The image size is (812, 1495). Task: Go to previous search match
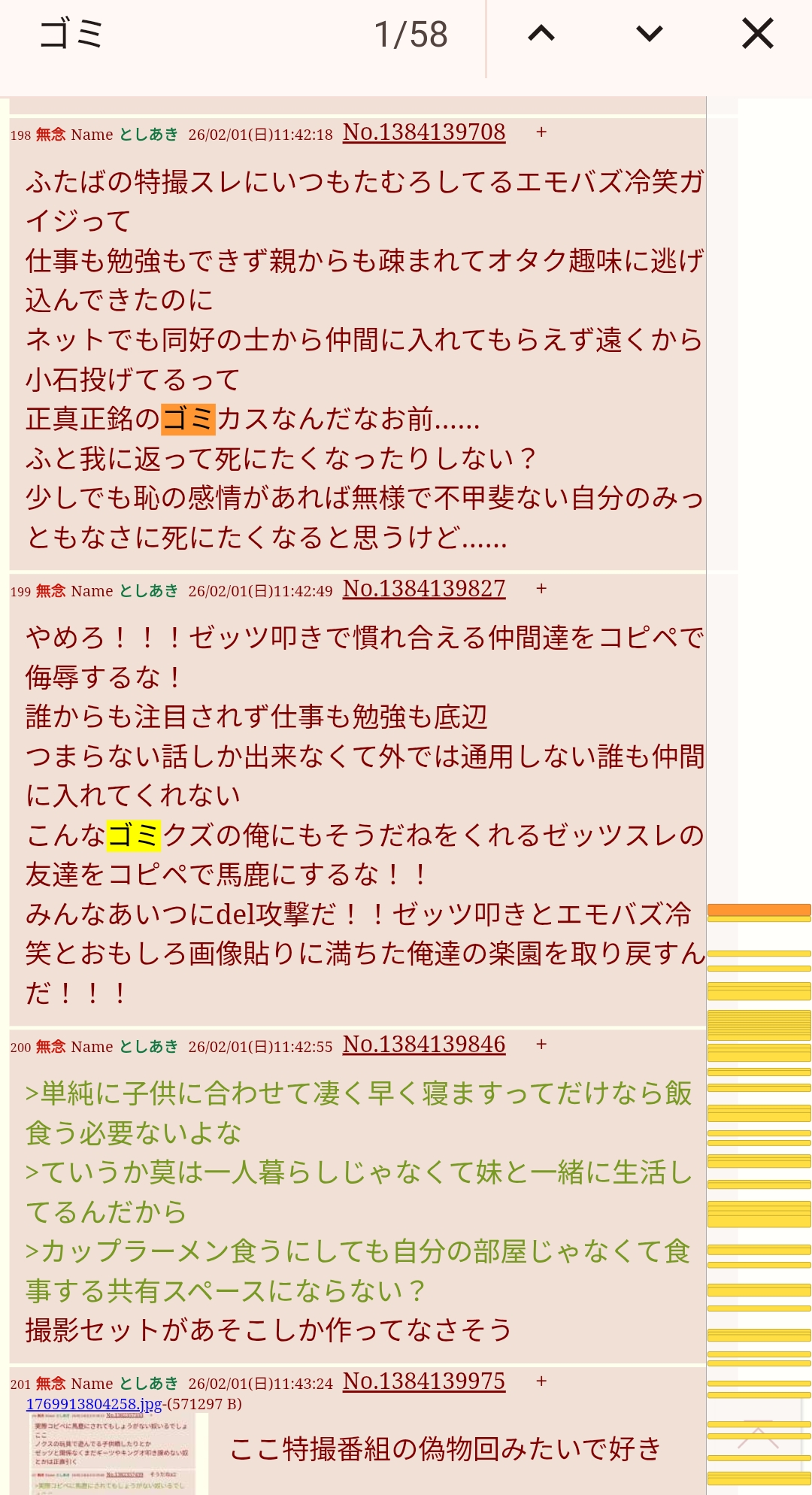541,34
